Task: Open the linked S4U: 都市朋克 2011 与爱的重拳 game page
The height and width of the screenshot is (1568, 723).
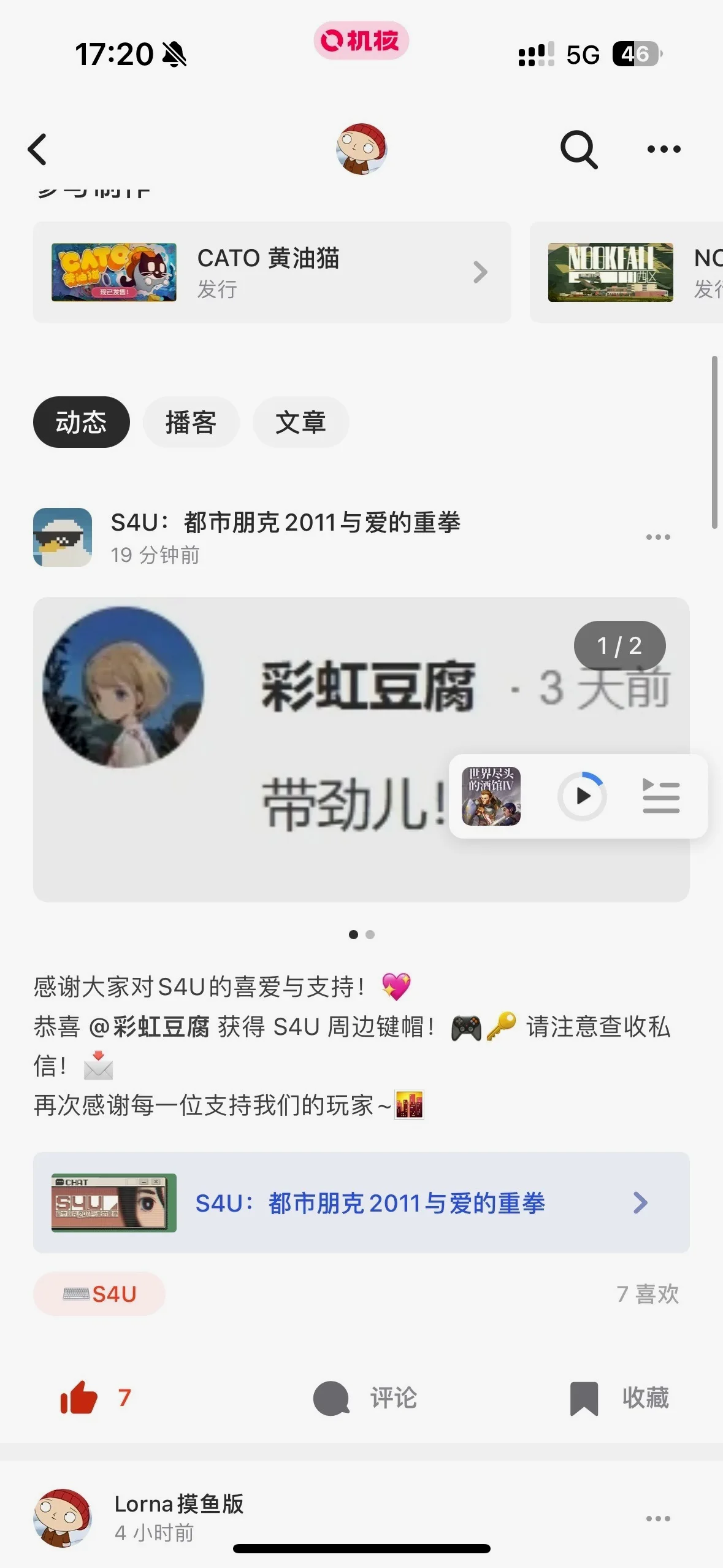Action: [x=361, y=1202]
